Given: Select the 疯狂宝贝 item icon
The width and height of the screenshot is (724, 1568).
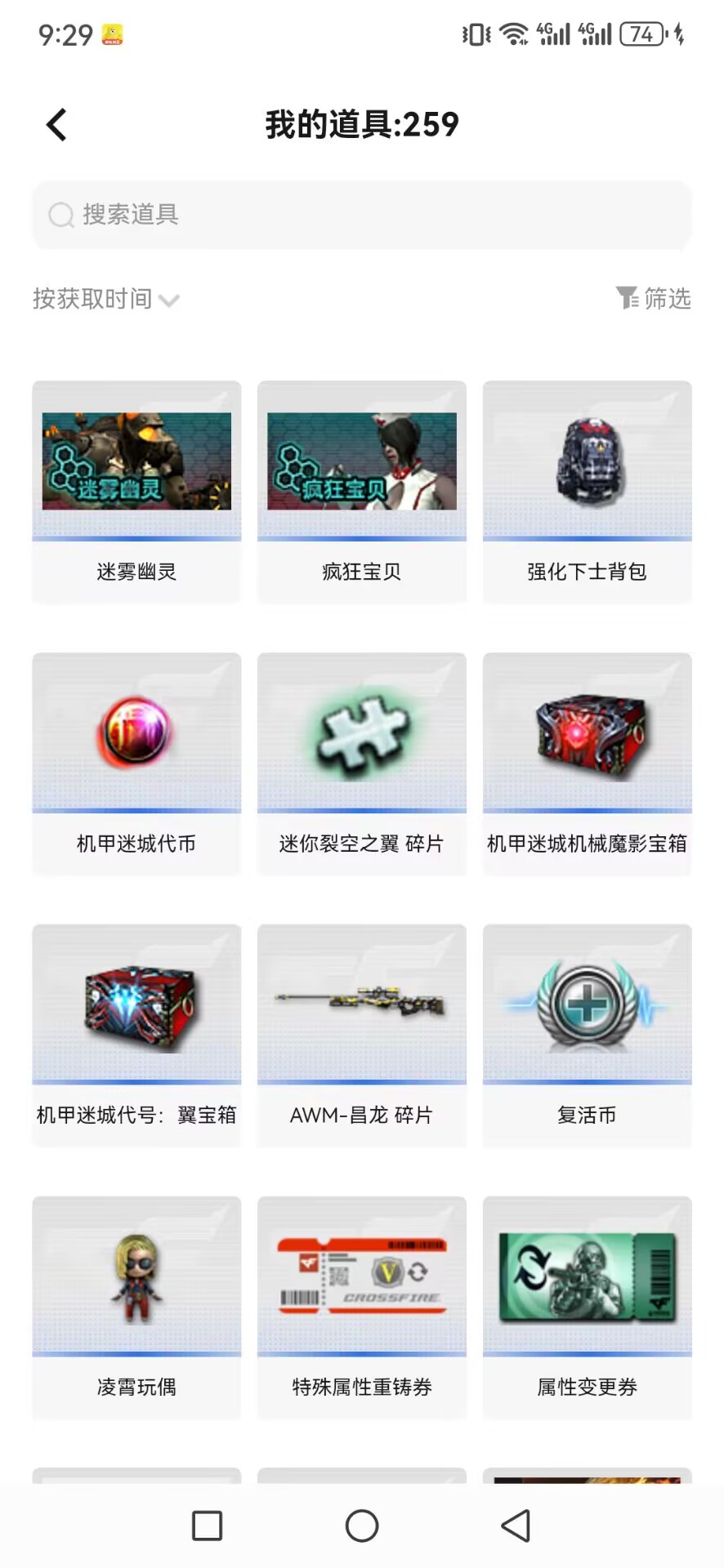Looking at the screenshot, I should (x=361, y=461).
